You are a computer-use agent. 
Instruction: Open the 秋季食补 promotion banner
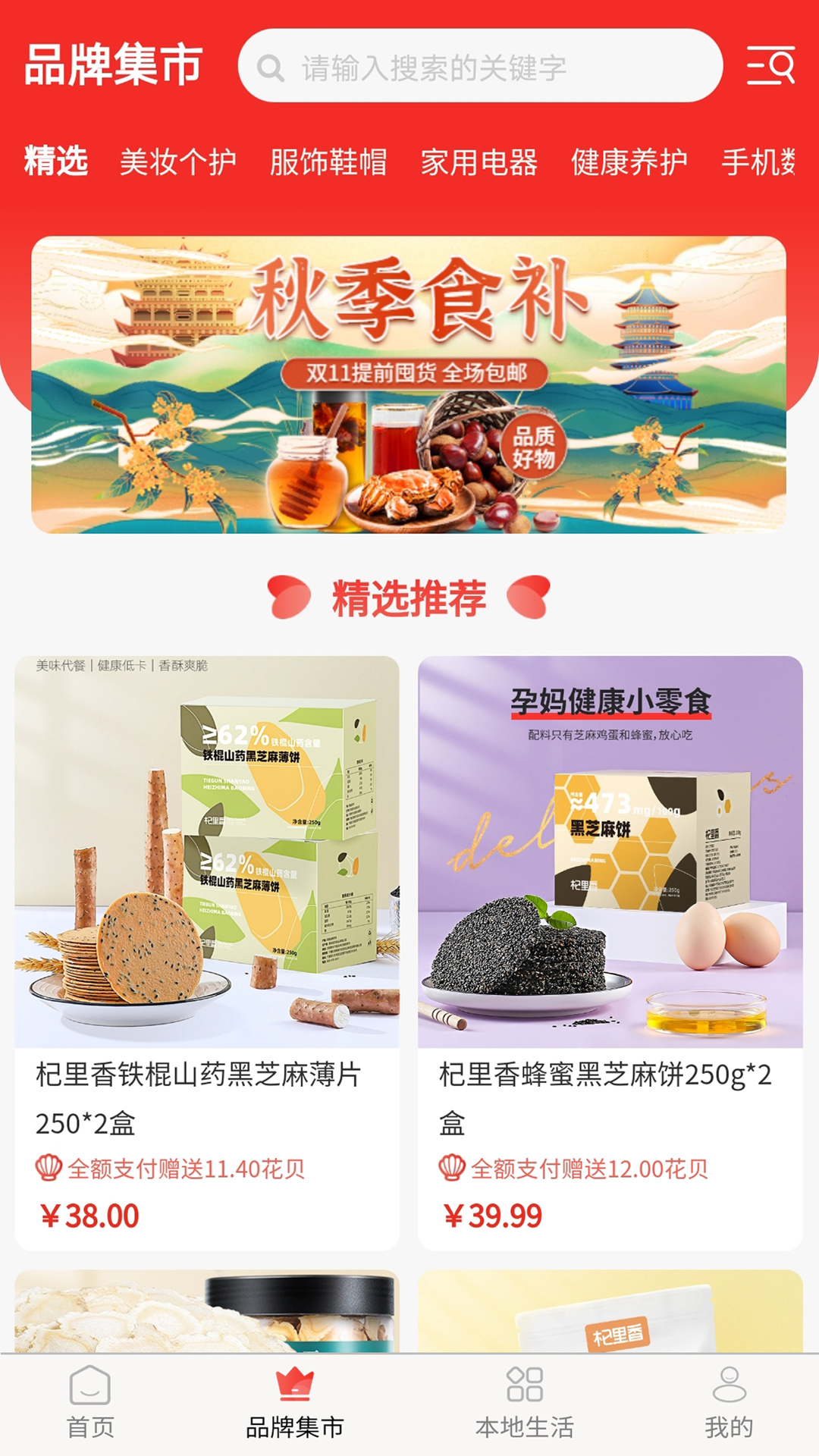[x=409, y=384]
